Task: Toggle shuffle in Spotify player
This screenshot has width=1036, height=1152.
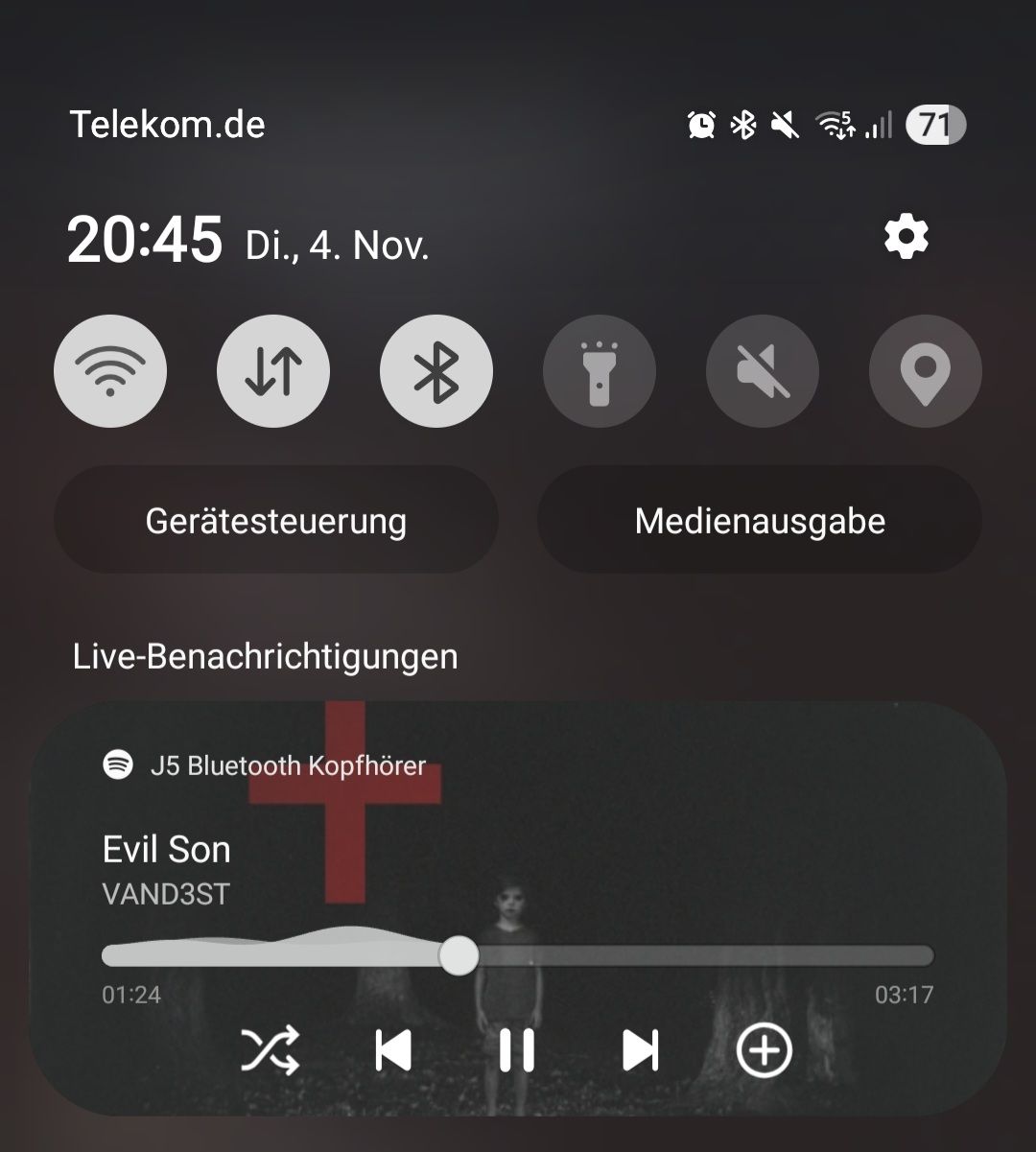Action: 270,1050
